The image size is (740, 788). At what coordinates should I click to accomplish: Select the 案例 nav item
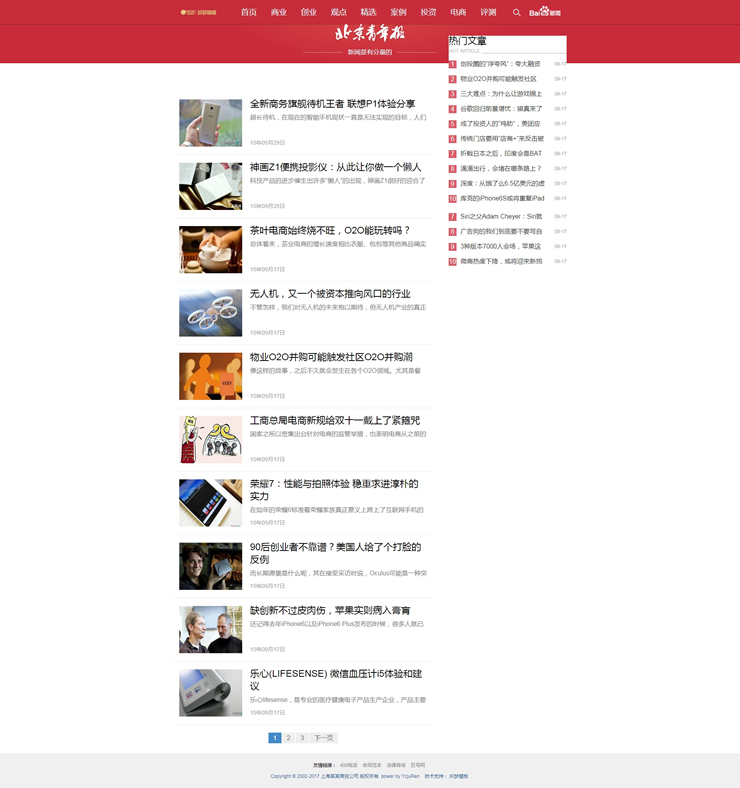coord(398,12)
